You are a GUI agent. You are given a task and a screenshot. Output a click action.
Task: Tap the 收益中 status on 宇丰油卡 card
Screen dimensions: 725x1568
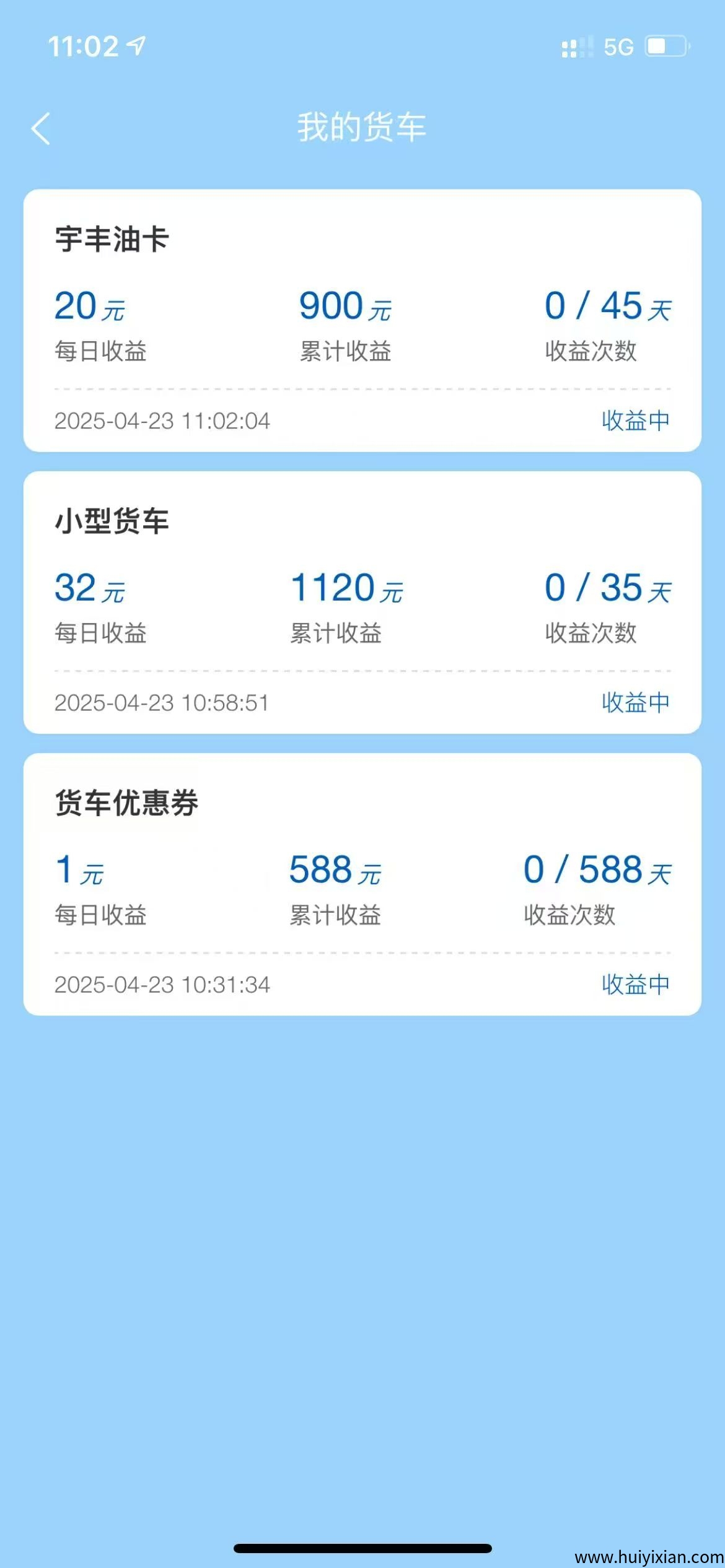[x=634, y=420]
